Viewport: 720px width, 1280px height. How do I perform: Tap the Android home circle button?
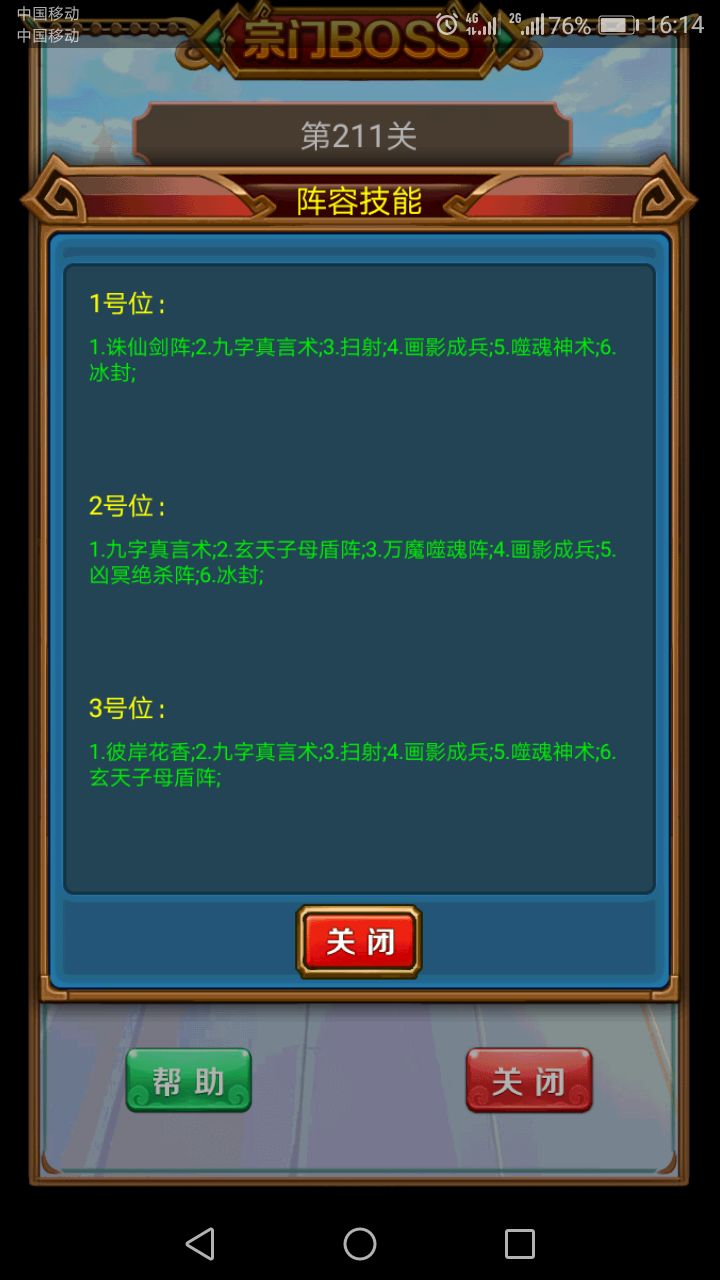point(359,1243)
